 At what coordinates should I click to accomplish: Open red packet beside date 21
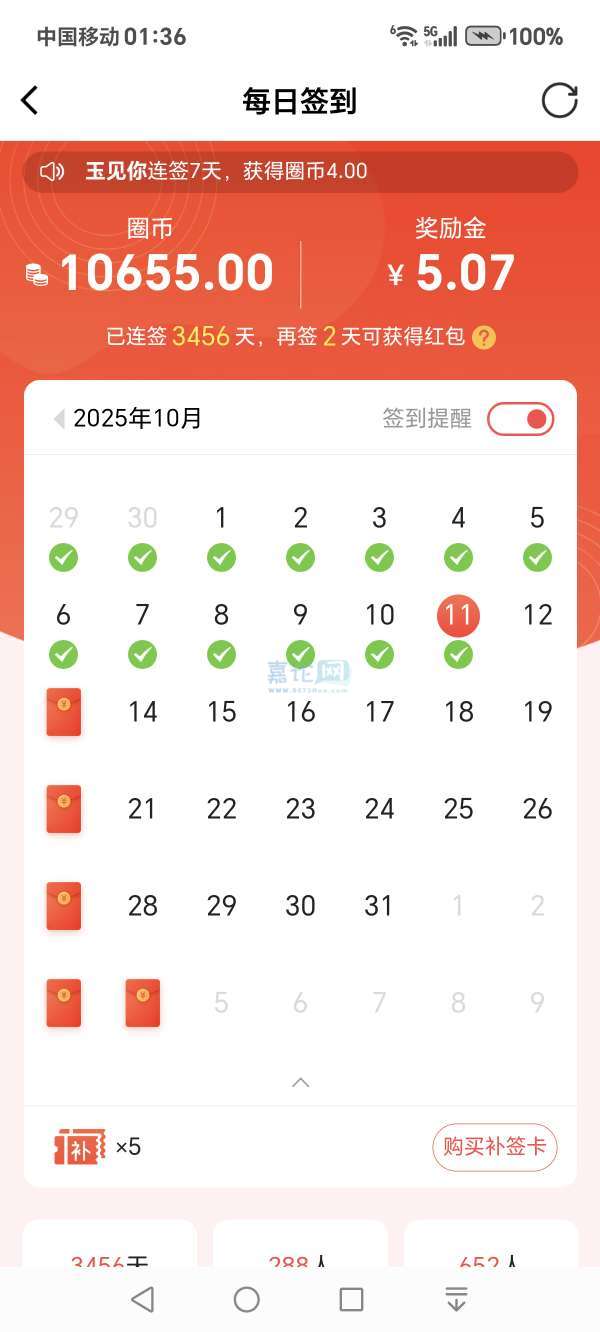(x=64, y=809)
